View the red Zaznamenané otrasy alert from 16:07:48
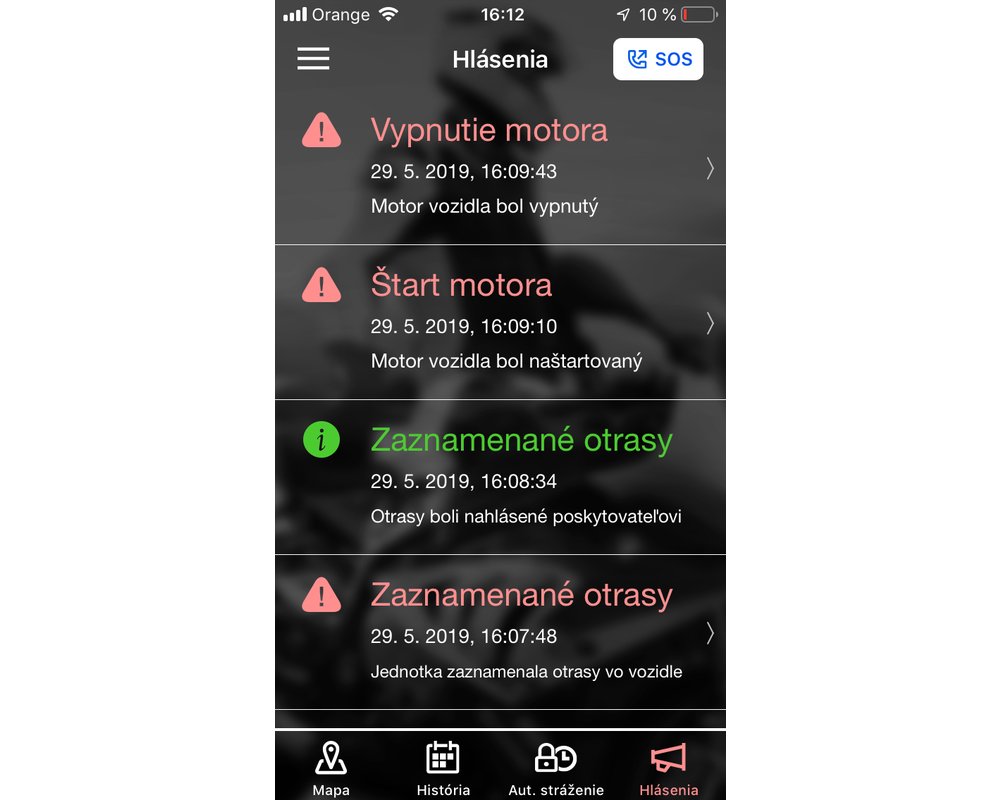This screenshot has width=1000, height=800. pyautogui.click(x=500, y=633)
